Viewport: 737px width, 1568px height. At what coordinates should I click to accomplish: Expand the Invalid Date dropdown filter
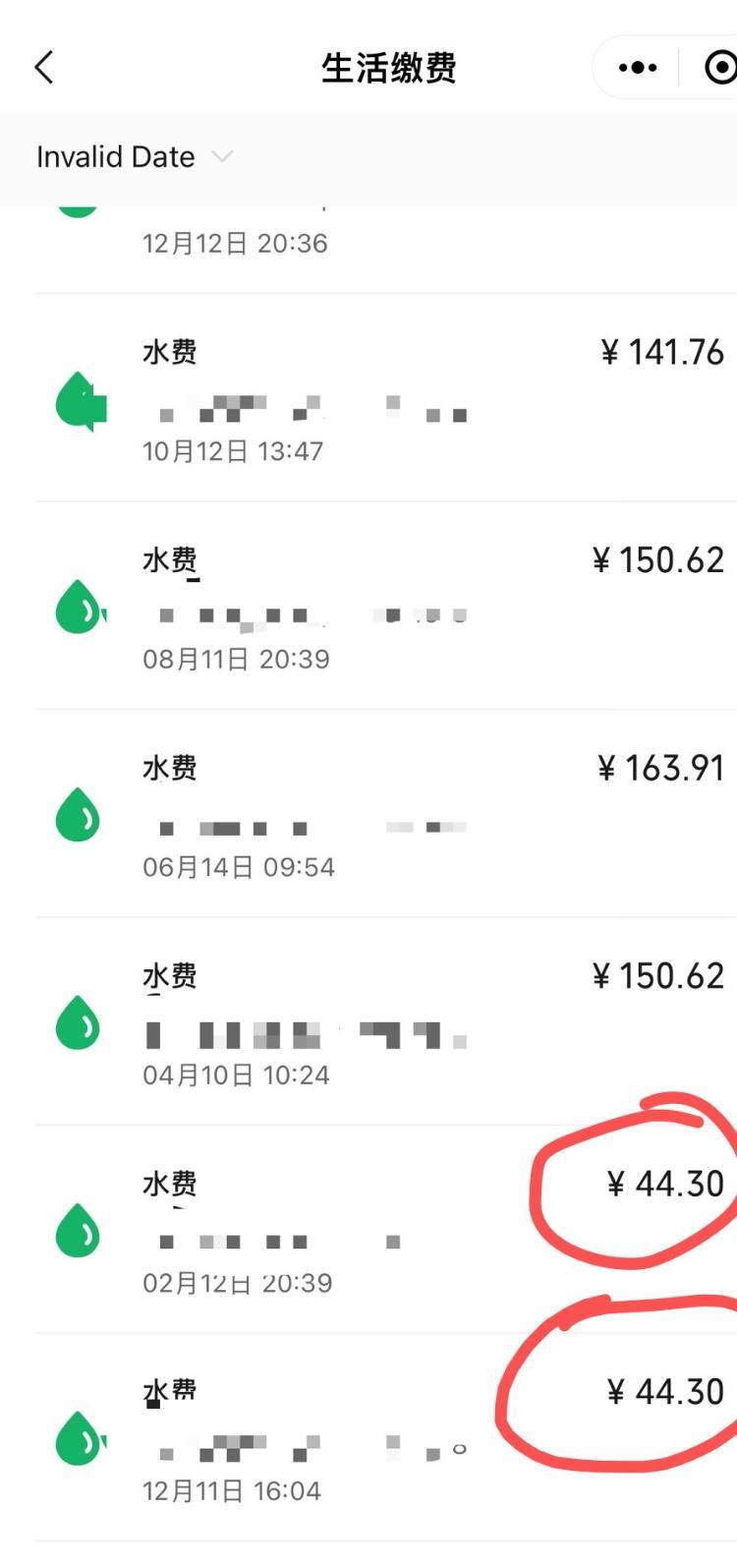tap(134, 157)
